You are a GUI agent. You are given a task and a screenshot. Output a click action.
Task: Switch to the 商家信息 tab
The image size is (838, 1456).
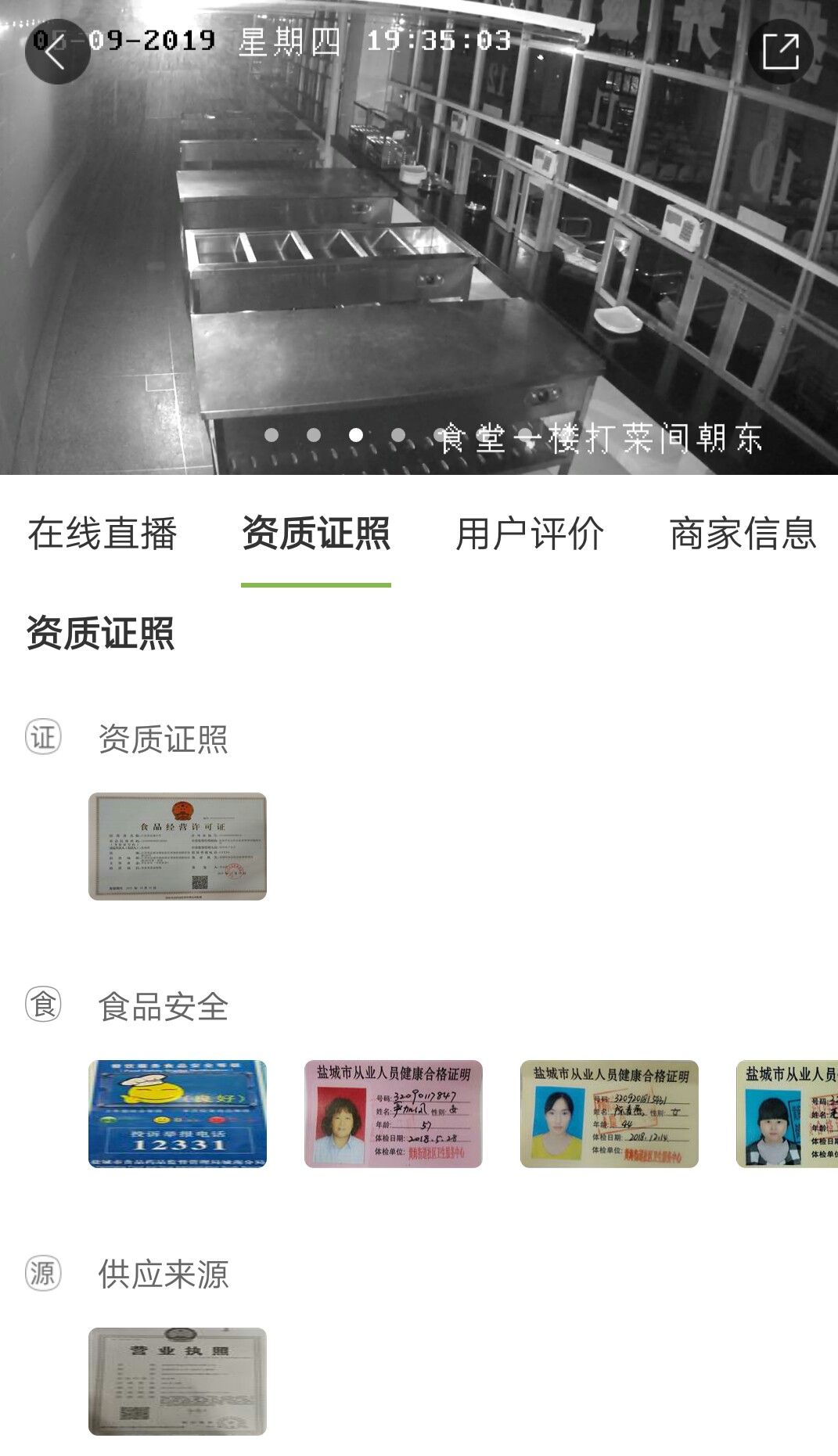click(x=743, y=534)
